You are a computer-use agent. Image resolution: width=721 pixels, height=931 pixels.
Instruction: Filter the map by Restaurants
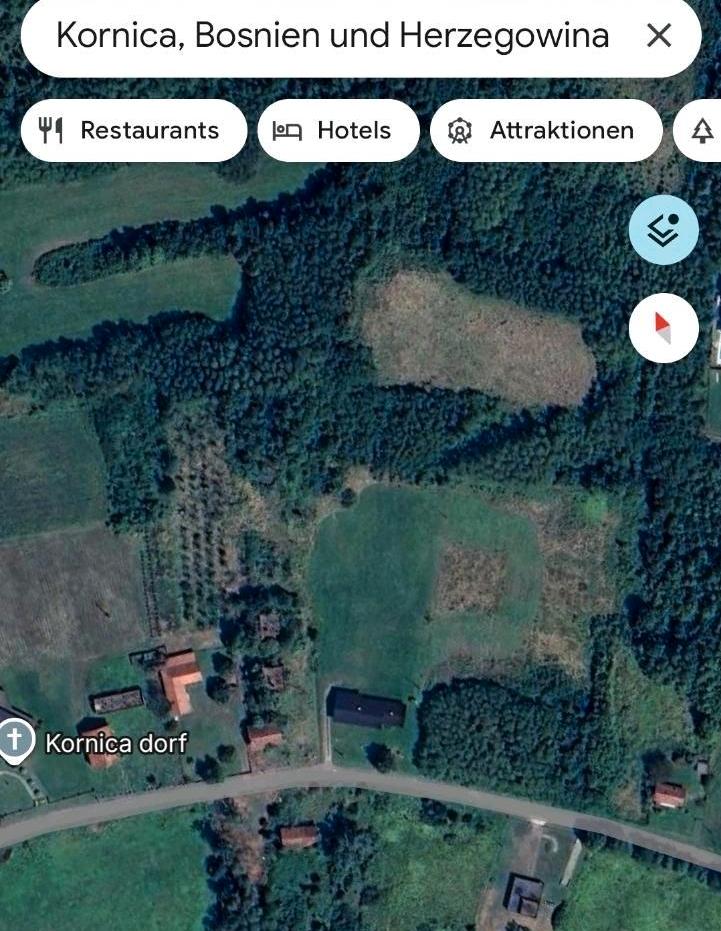tap(134, 130)
